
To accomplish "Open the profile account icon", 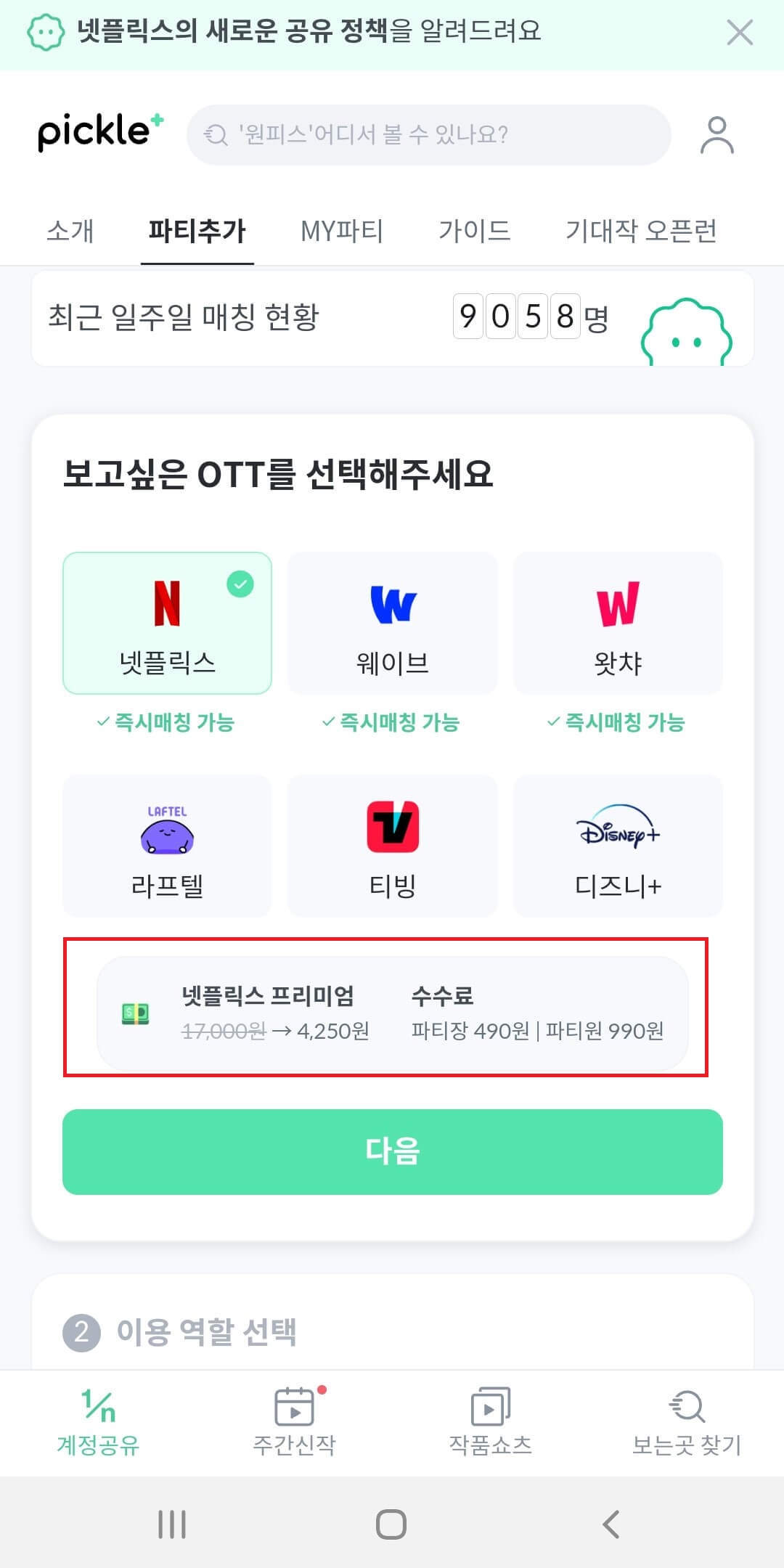I will (x=717, y=134).
